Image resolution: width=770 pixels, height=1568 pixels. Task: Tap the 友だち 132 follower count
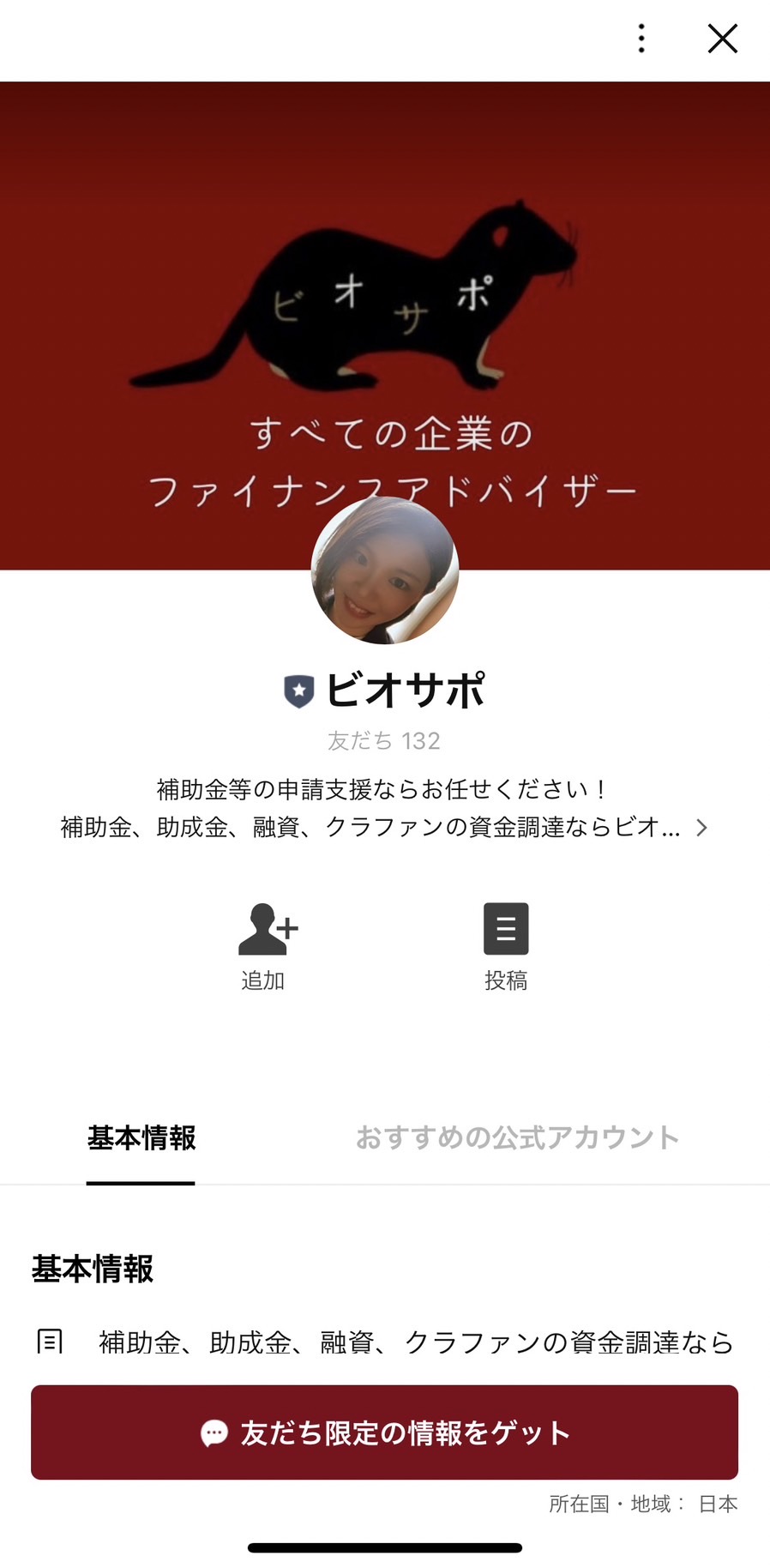point(385,740)
